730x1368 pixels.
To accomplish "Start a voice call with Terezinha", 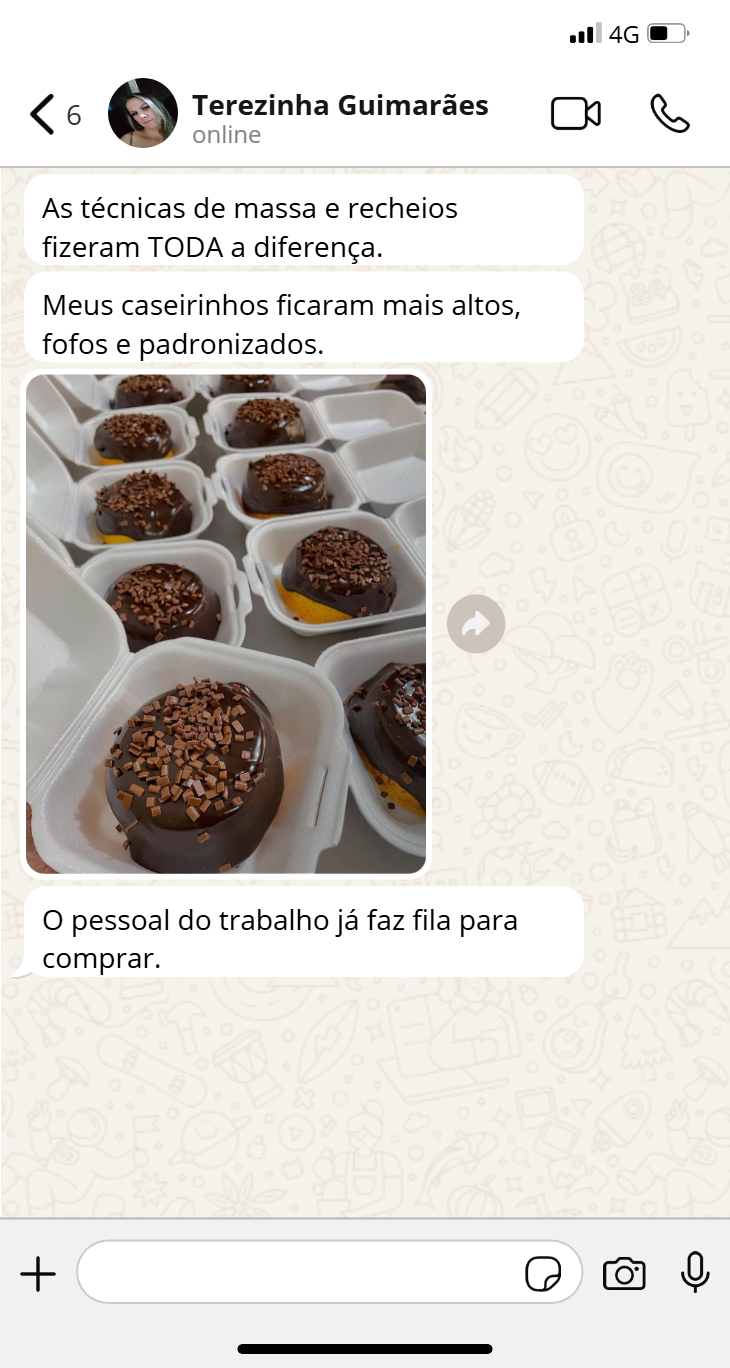I will click(669, 114).
